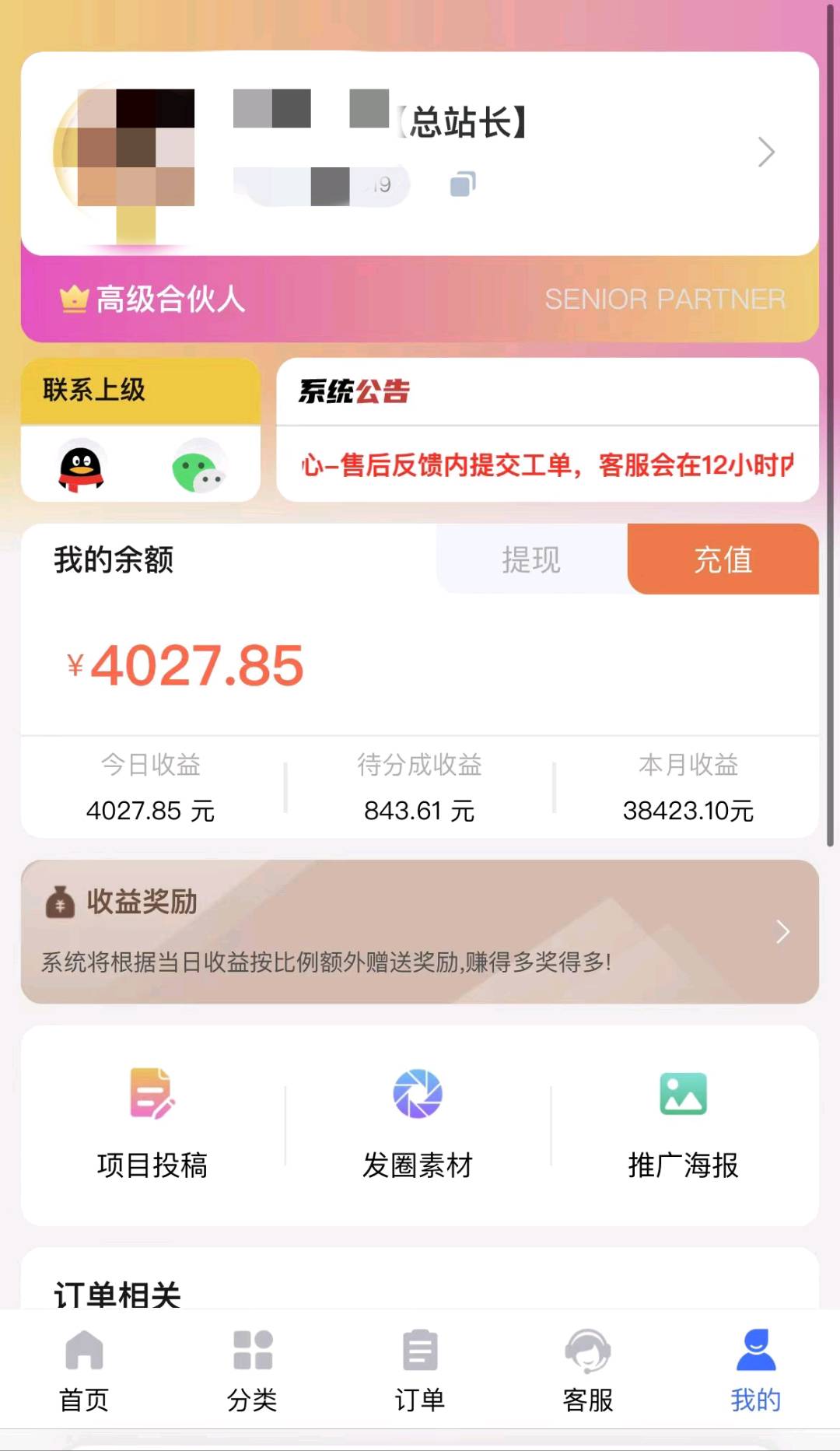840x1451 pixels.
Task: Switch to the 客服 customer service tab
Action: [x=588, y=1371]
